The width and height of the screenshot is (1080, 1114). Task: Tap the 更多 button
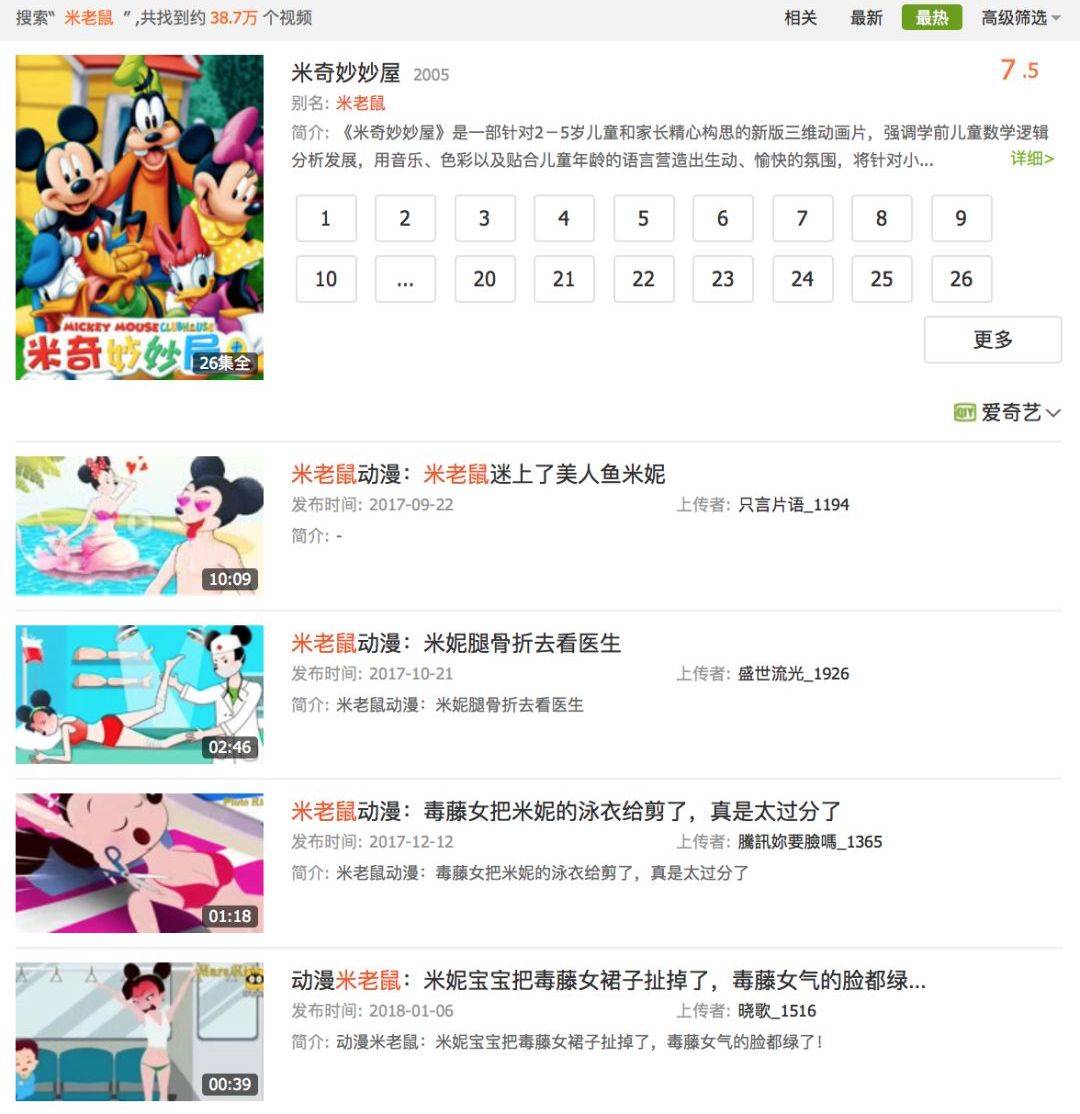992,340
